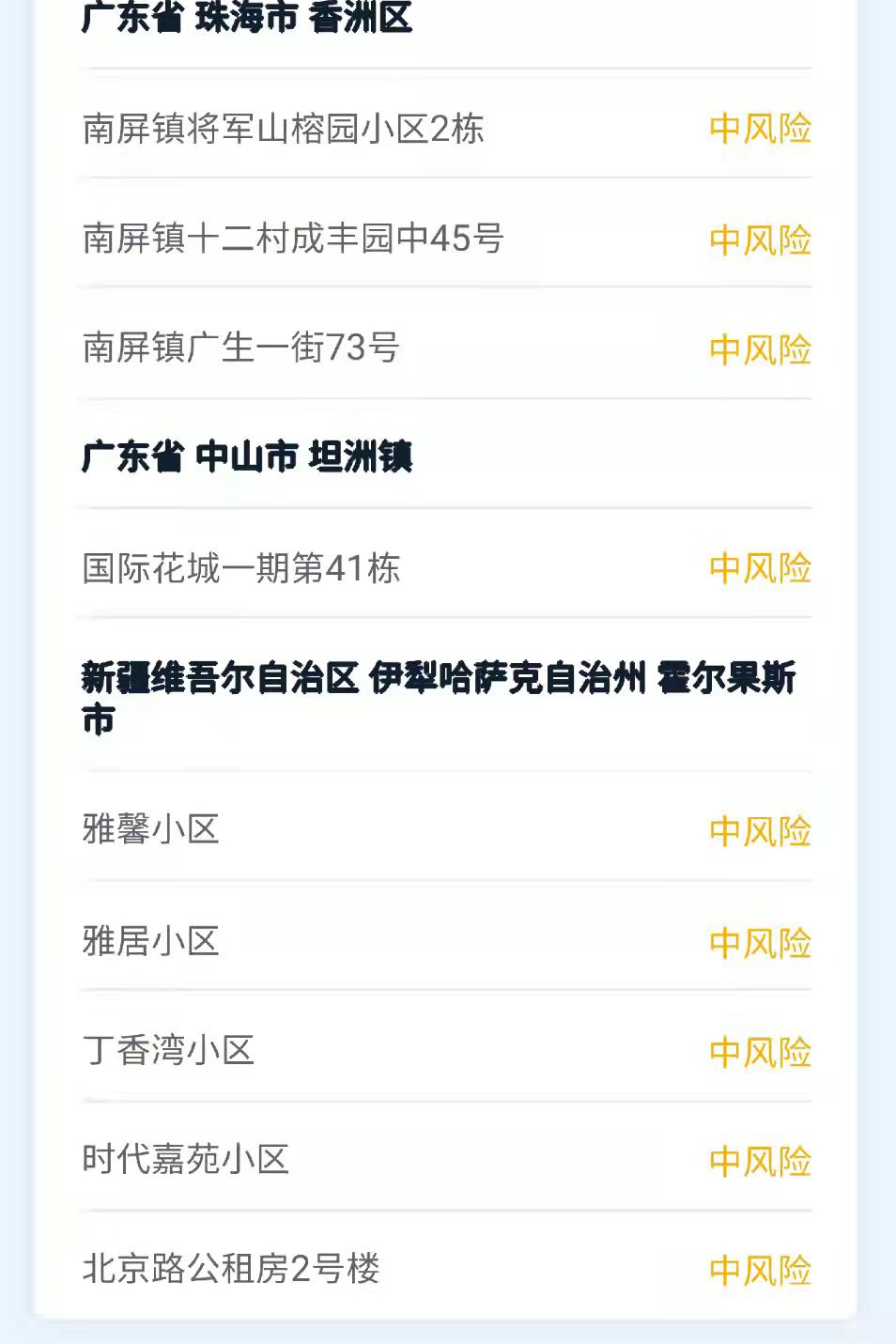Select the 北京路公租房2号楼 entry
The image size is (896, 1344).
click(x=232, y=1270)
